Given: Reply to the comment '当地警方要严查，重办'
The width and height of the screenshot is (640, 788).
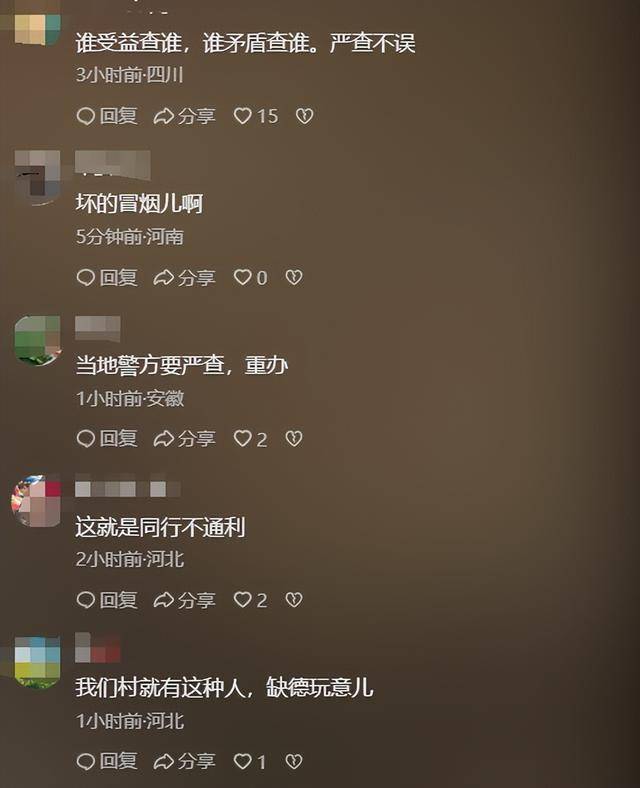Looking at the screenshot, I should click(x=106, y=438).
